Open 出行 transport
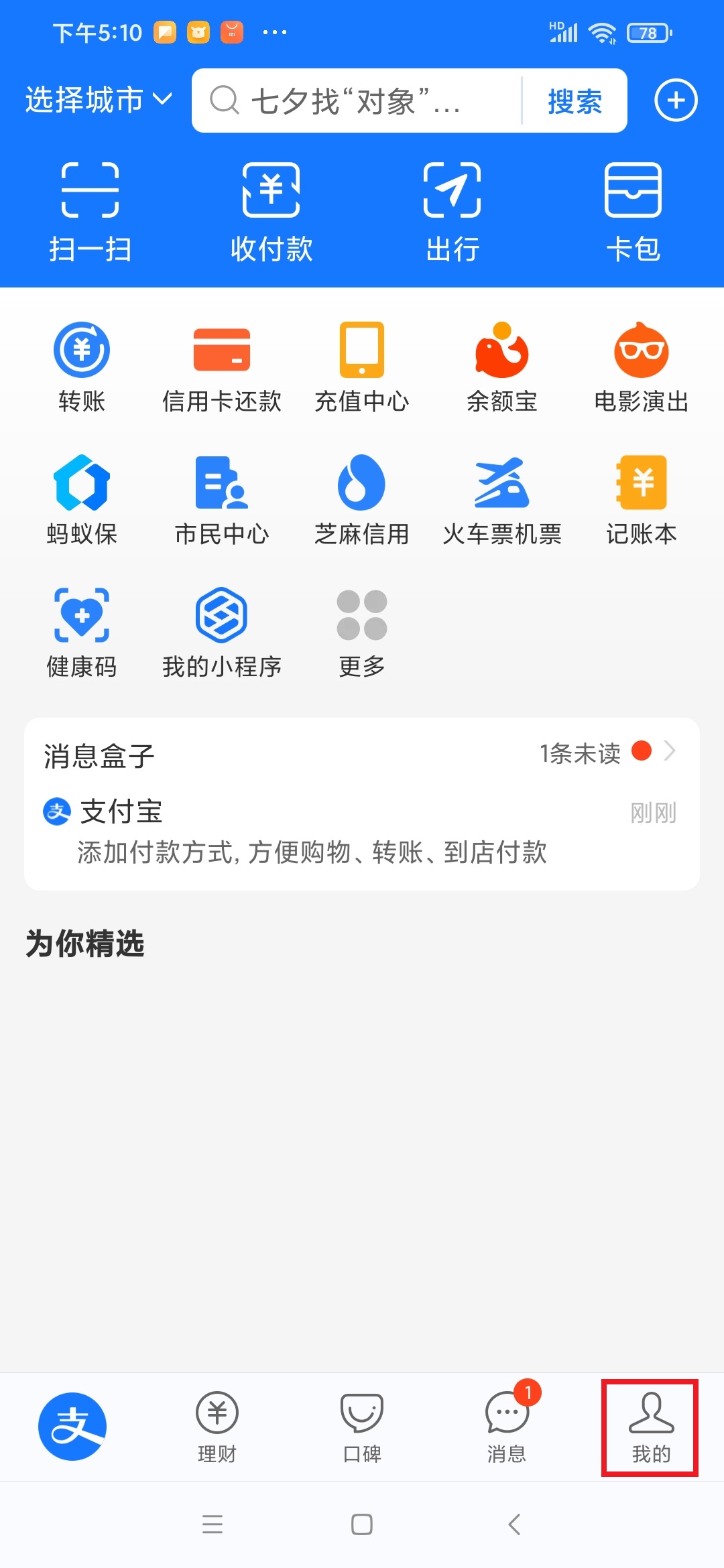The width and height of the screenshot is (724, 1568). coord(452,212)
